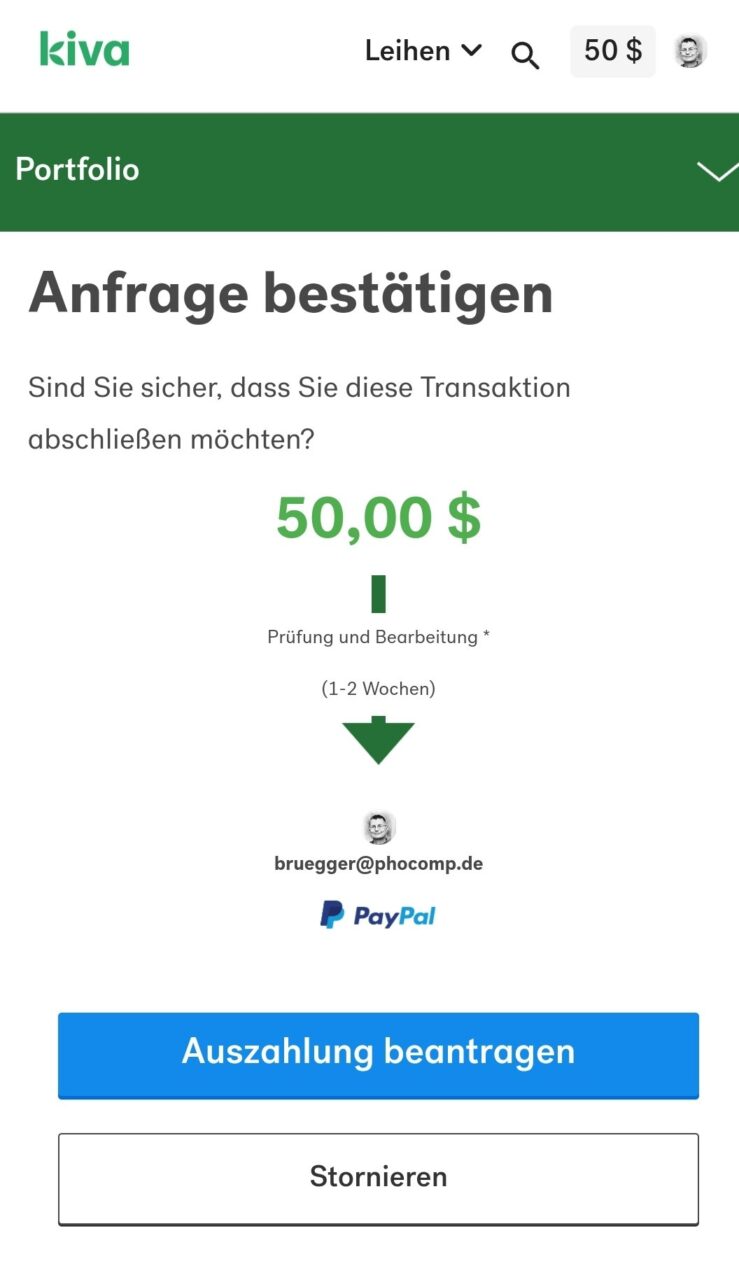Cancel the withdrawal via Stornieren
This screenshot has width=739, height=1280.
[x=378, y=1177]
